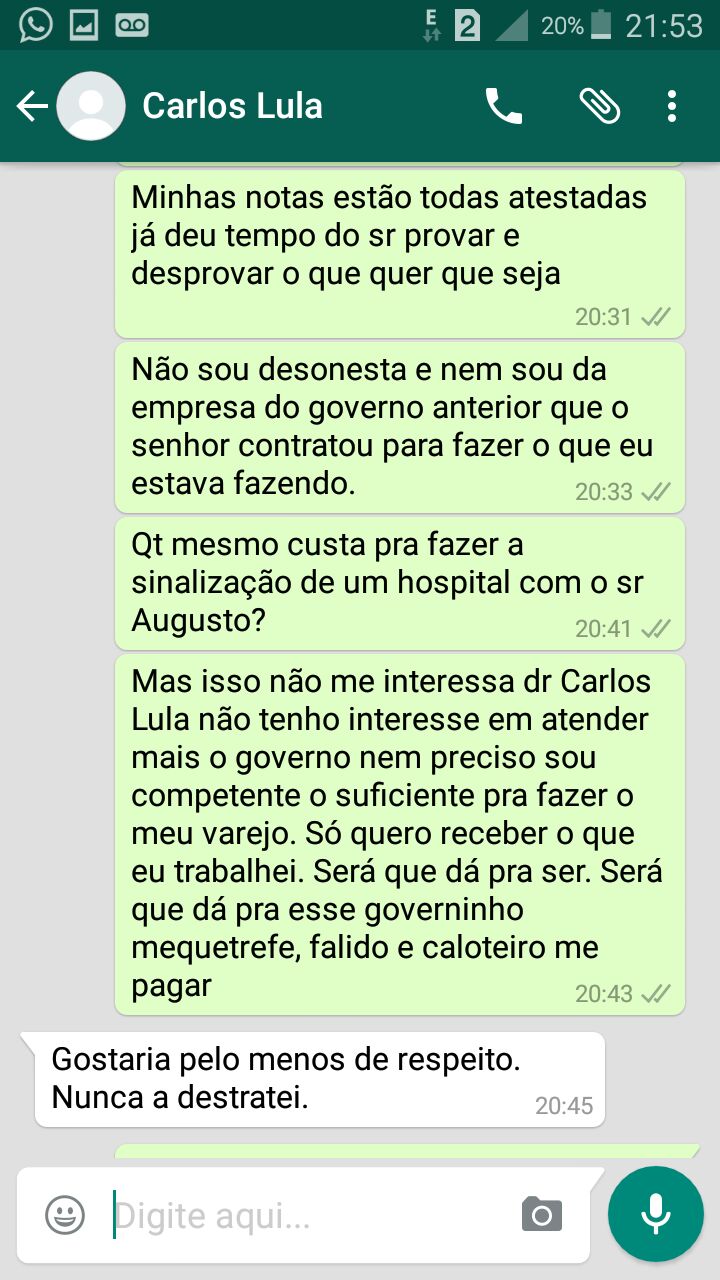The image size is (720, 1280).
Task: Open the camera from the message bar
Action: pos(542,1215)
